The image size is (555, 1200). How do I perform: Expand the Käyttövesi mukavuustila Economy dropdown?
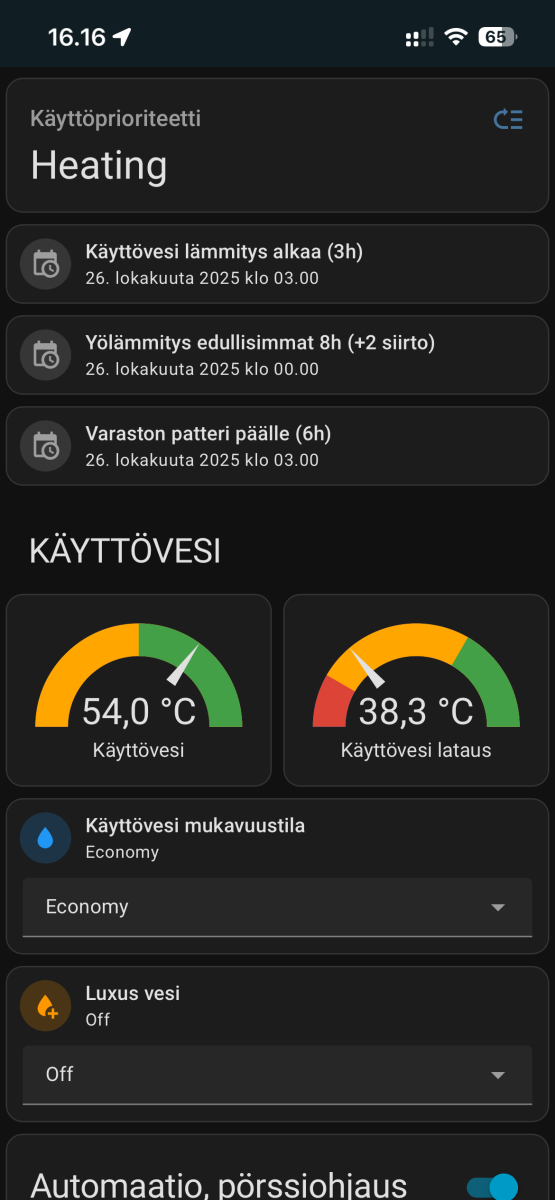click(277, 907)
